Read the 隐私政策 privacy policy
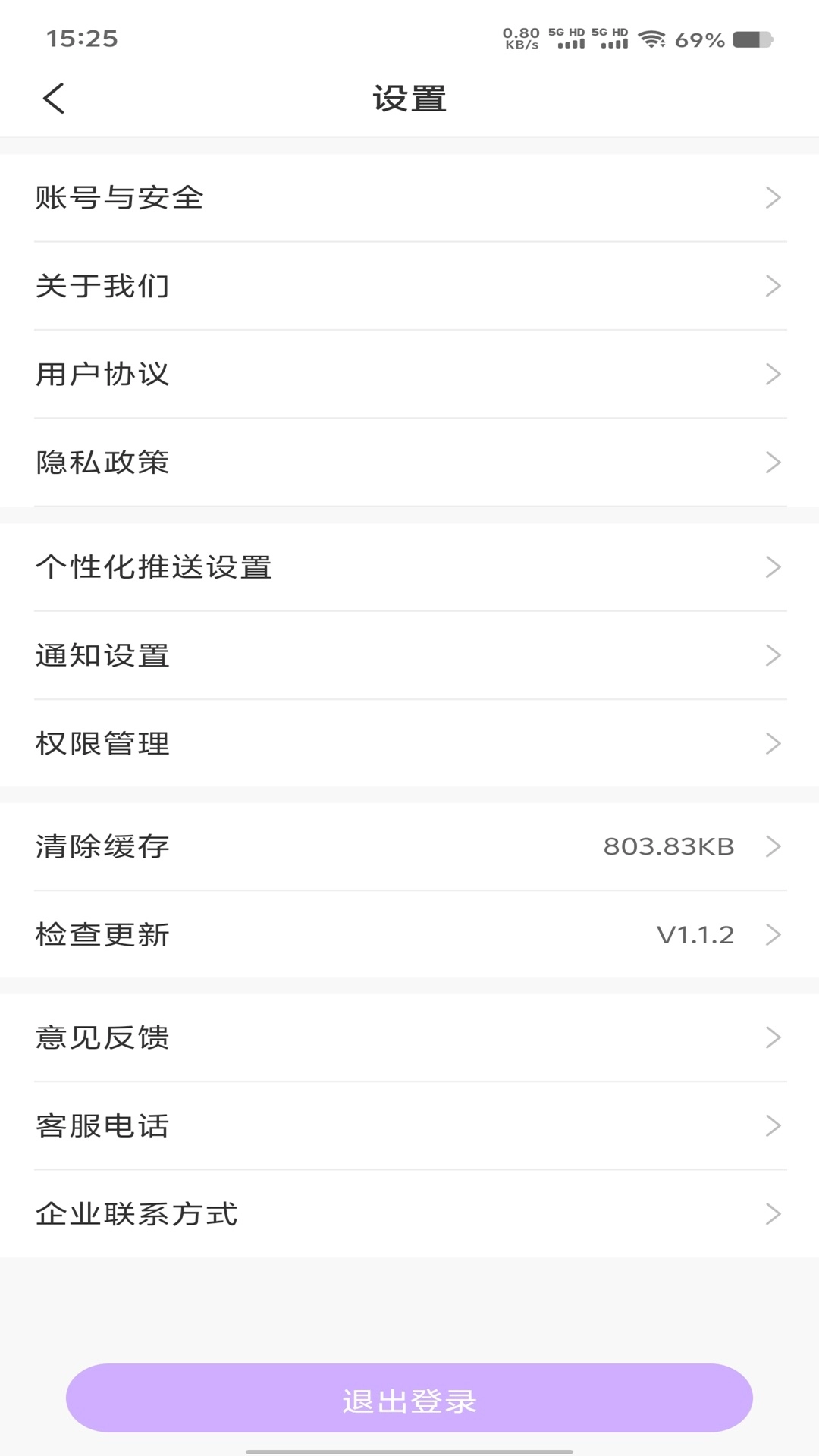The width and height of the screenshot is (819, 1456). point(409,462)
